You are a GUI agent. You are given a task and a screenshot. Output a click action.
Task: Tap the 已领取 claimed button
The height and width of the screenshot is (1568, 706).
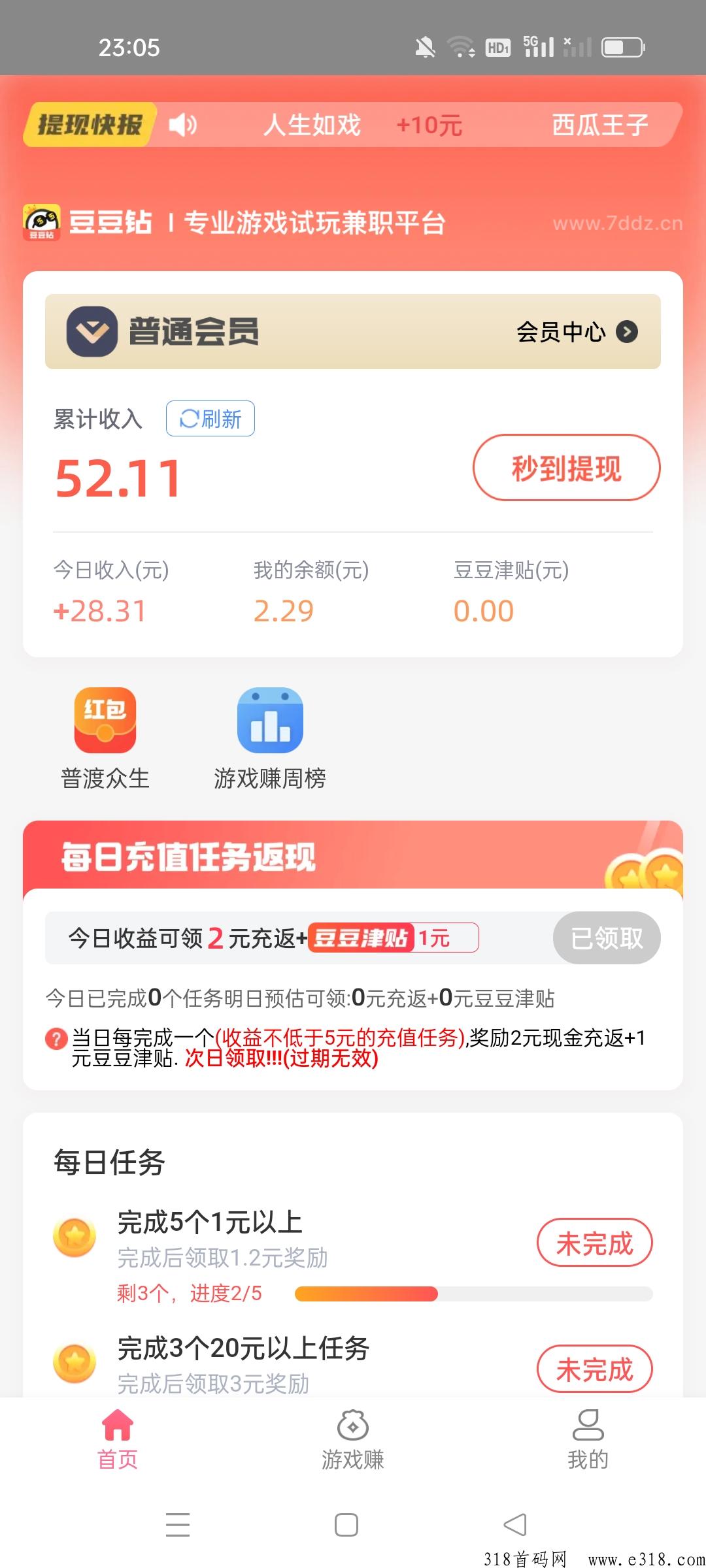tap(606, 938)
